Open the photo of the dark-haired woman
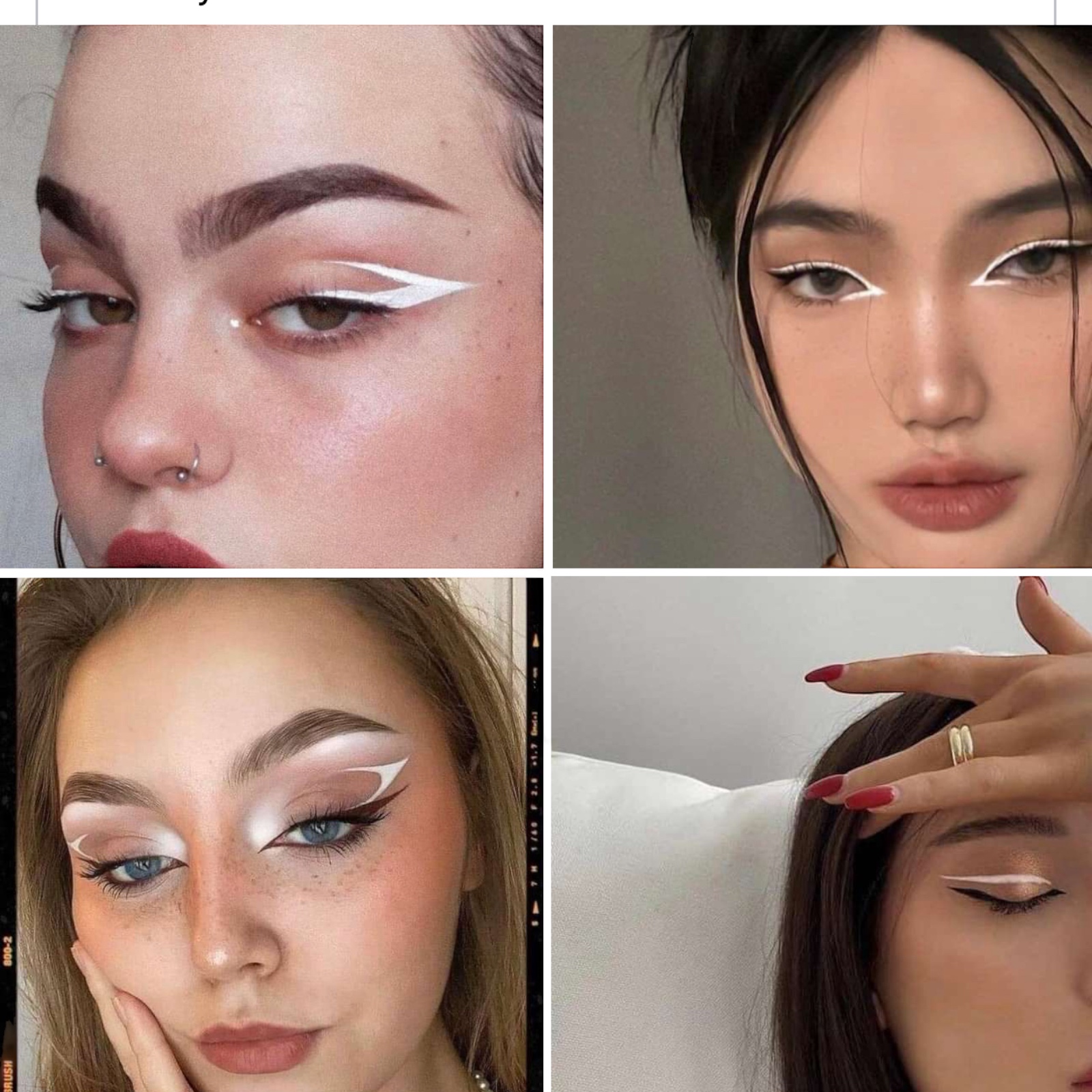 [822, 297]
